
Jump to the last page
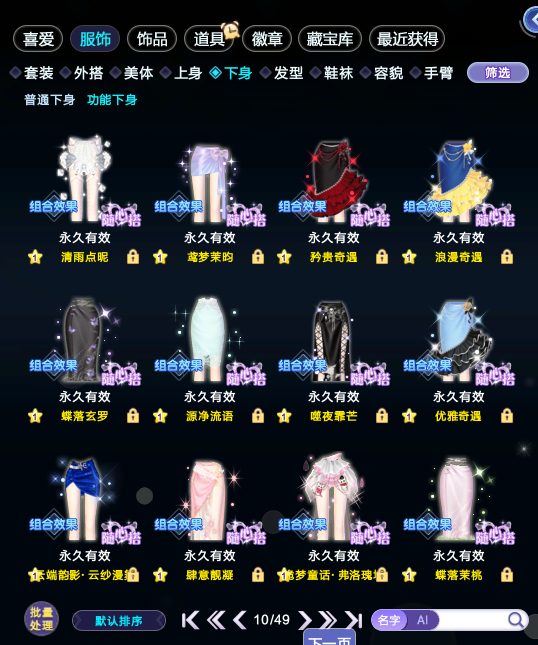click(354, 620)
